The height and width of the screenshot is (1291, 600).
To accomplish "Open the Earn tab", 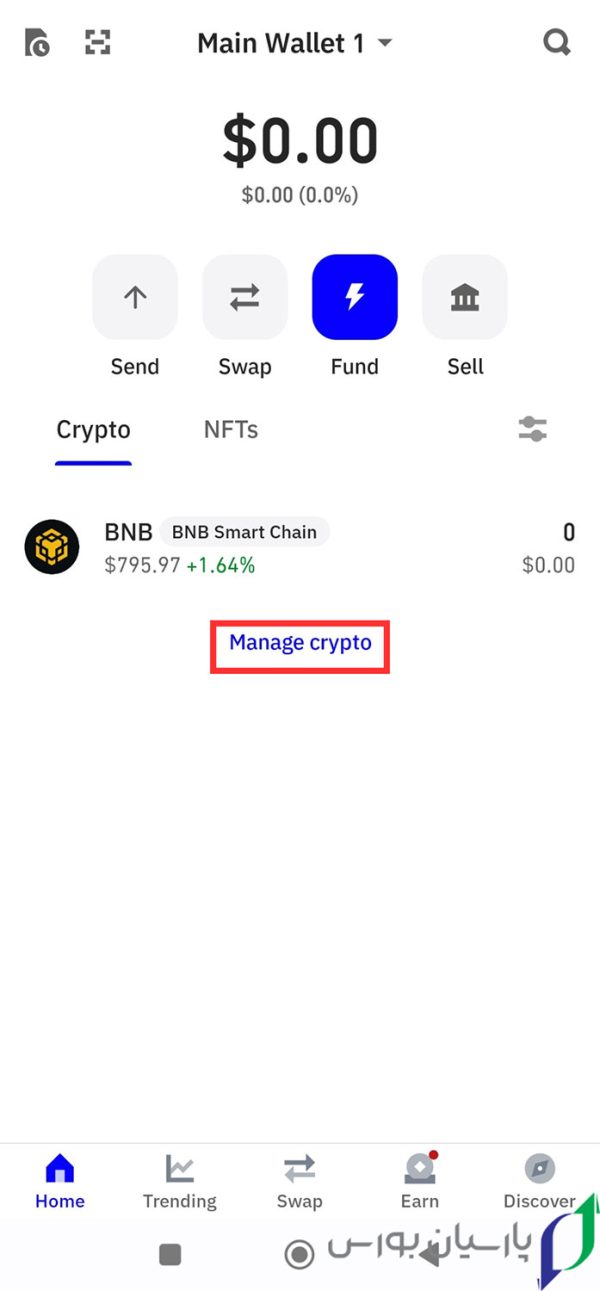I will click(419, 1181).
